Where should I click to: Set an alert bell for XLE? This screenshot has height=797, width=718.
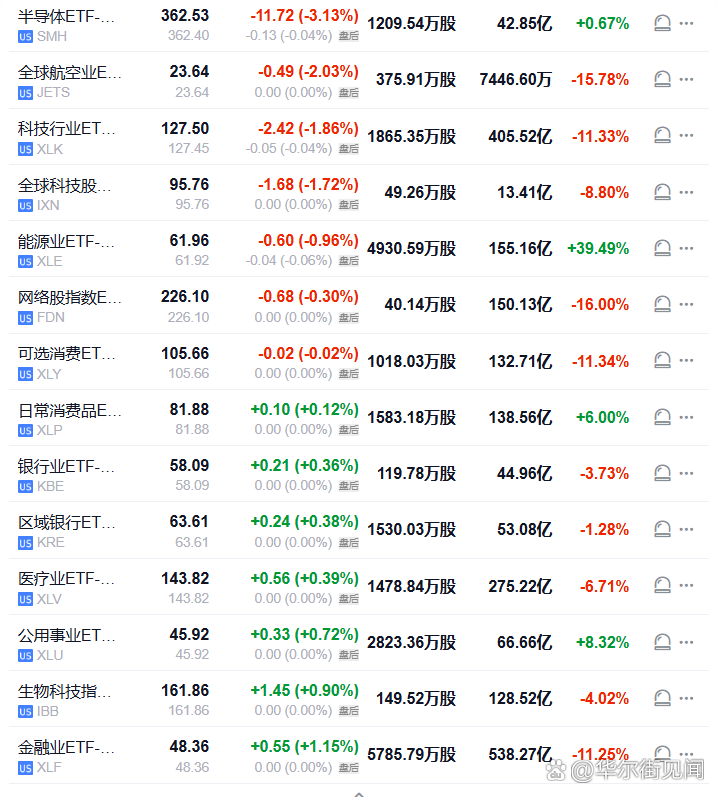click(x=662, y=248)
